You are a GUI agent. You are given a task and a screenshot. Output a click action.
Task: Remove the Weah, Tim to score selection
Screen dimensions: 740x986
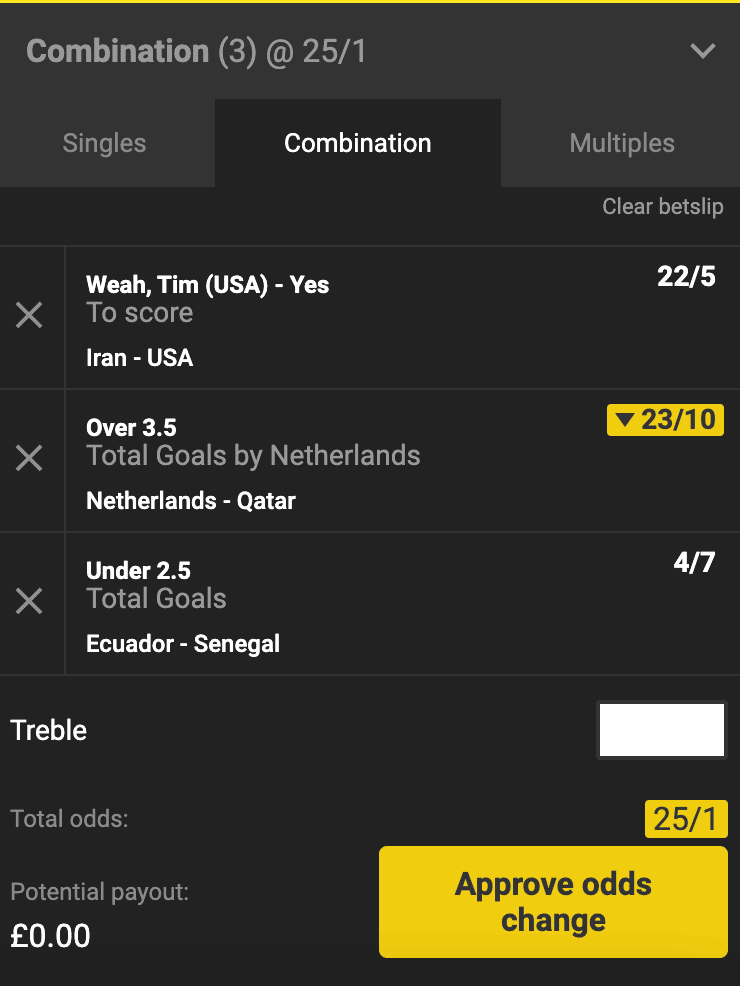click(x=30, y=316)
